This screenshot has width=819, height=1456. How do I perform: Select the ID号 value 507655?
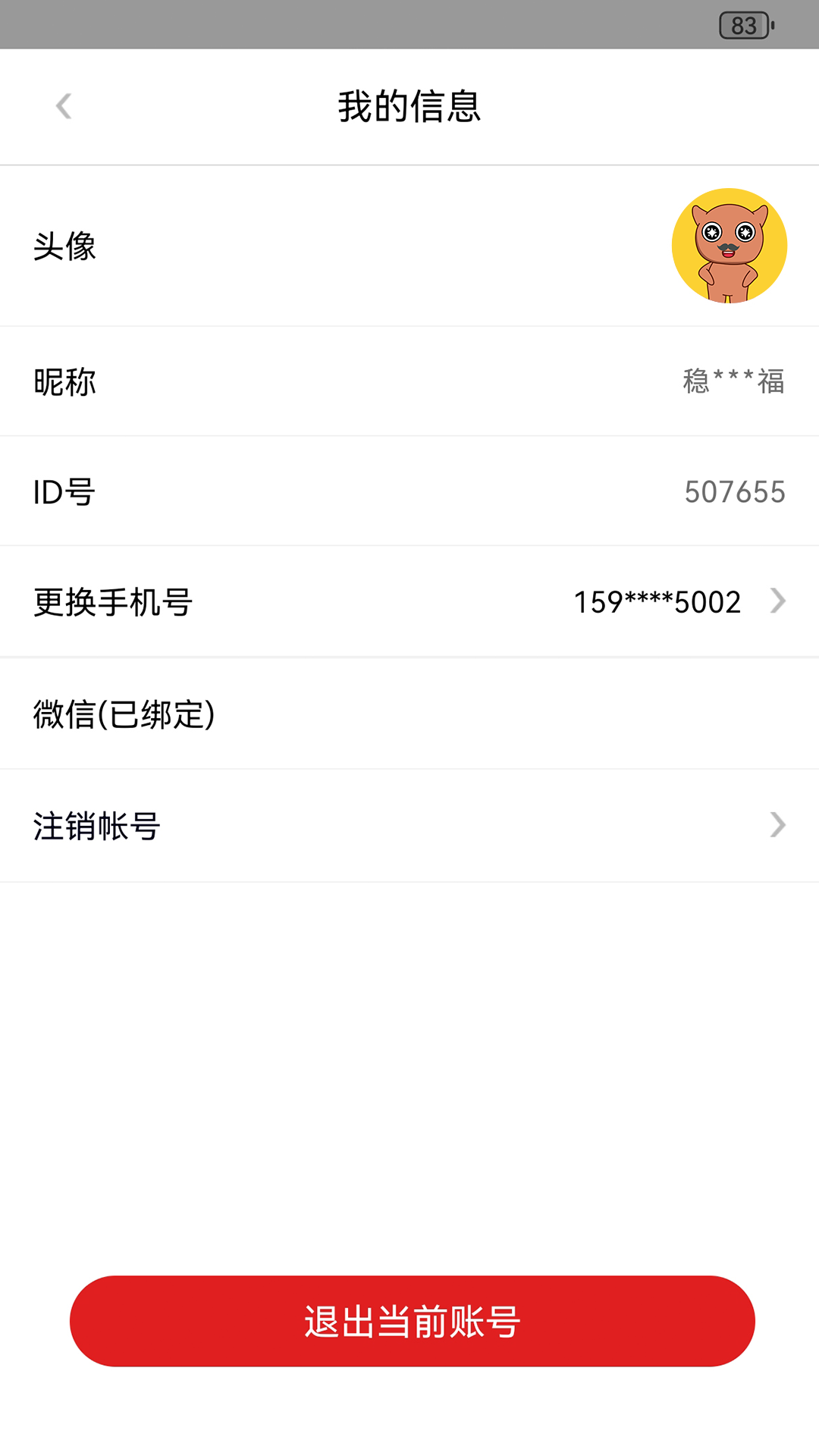(734, 493)
